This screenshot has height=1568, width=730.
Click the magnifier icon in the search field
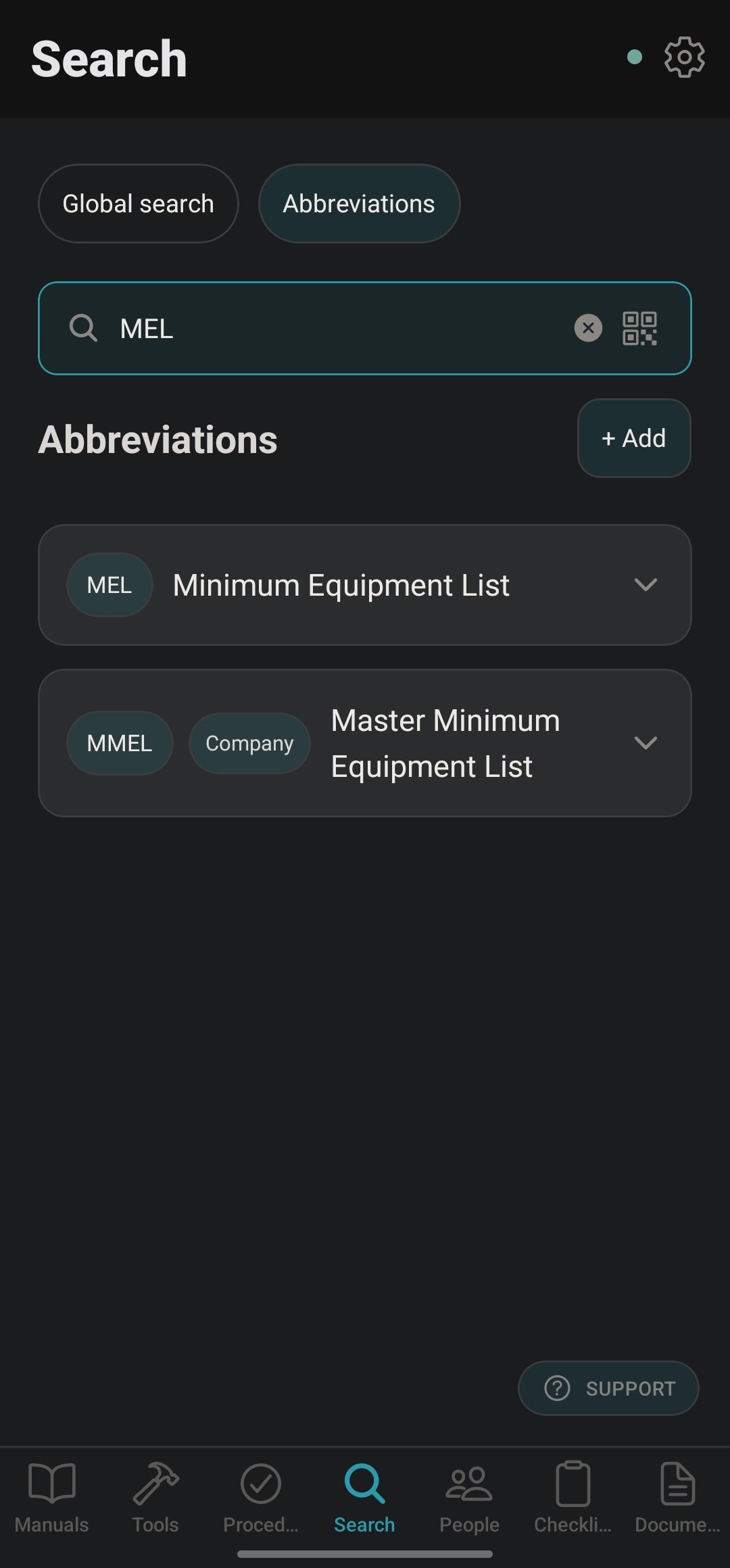(82, 329)
